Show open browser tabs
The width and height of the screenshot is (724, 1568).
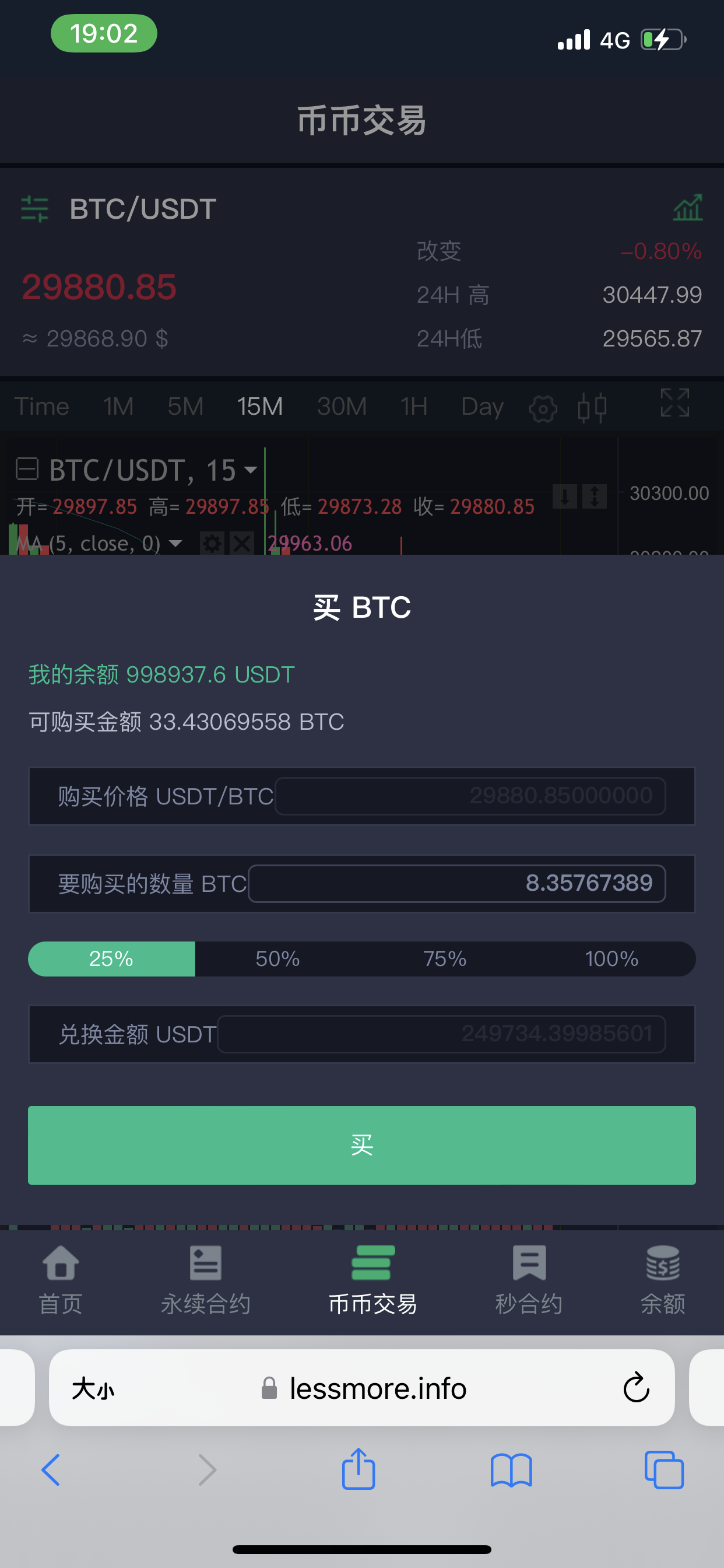pos(664,1469)
